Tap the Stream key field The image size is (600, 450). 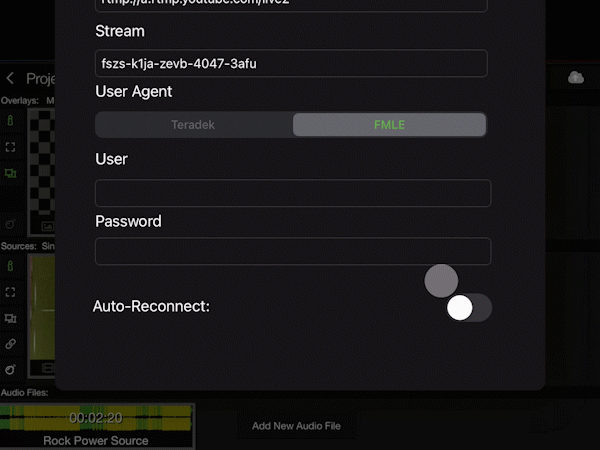(291, 63)
